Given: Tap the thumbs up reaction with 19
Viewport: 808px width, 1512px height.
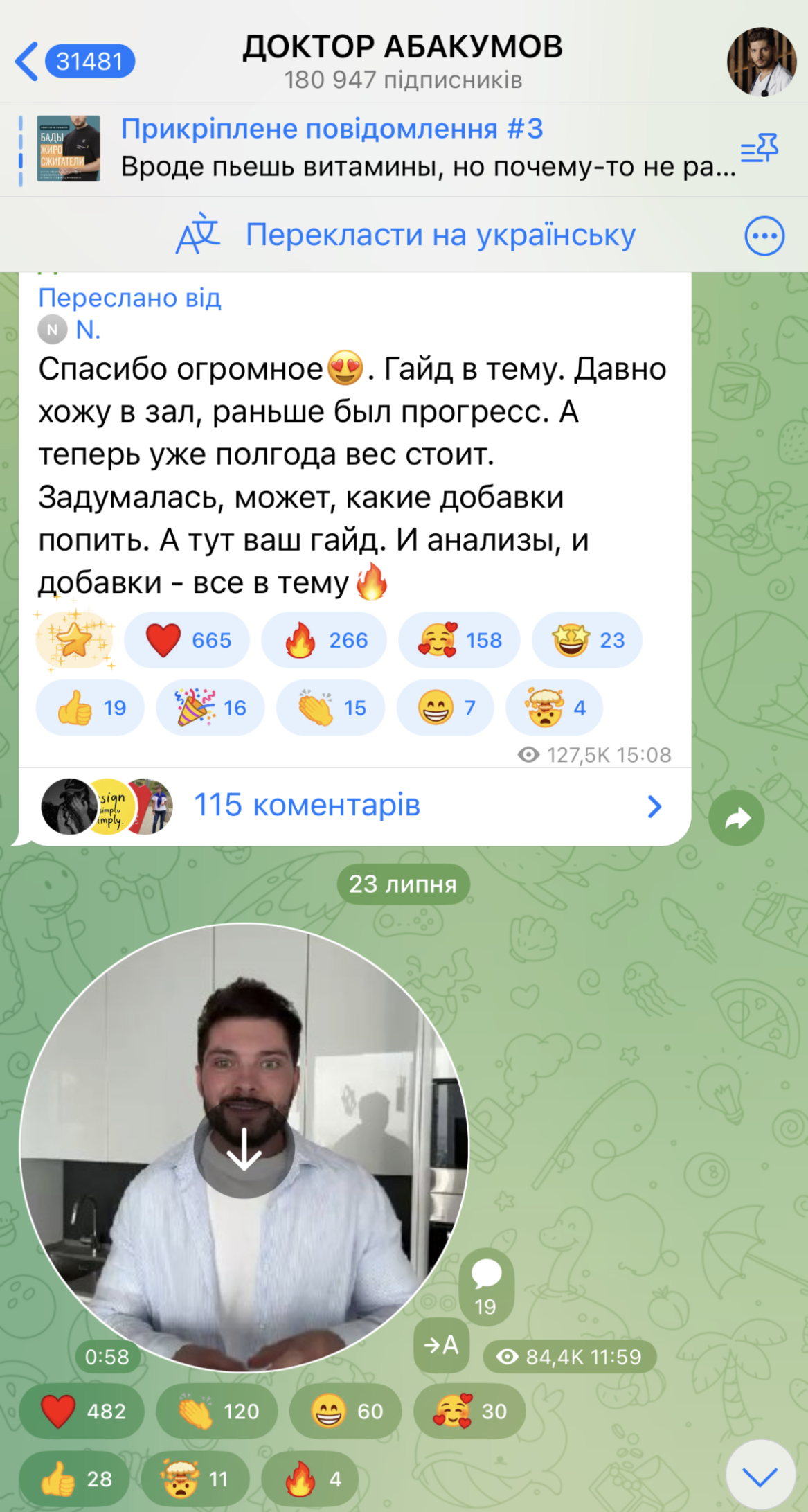Looking at the screenshot, I should coord(90,708).
